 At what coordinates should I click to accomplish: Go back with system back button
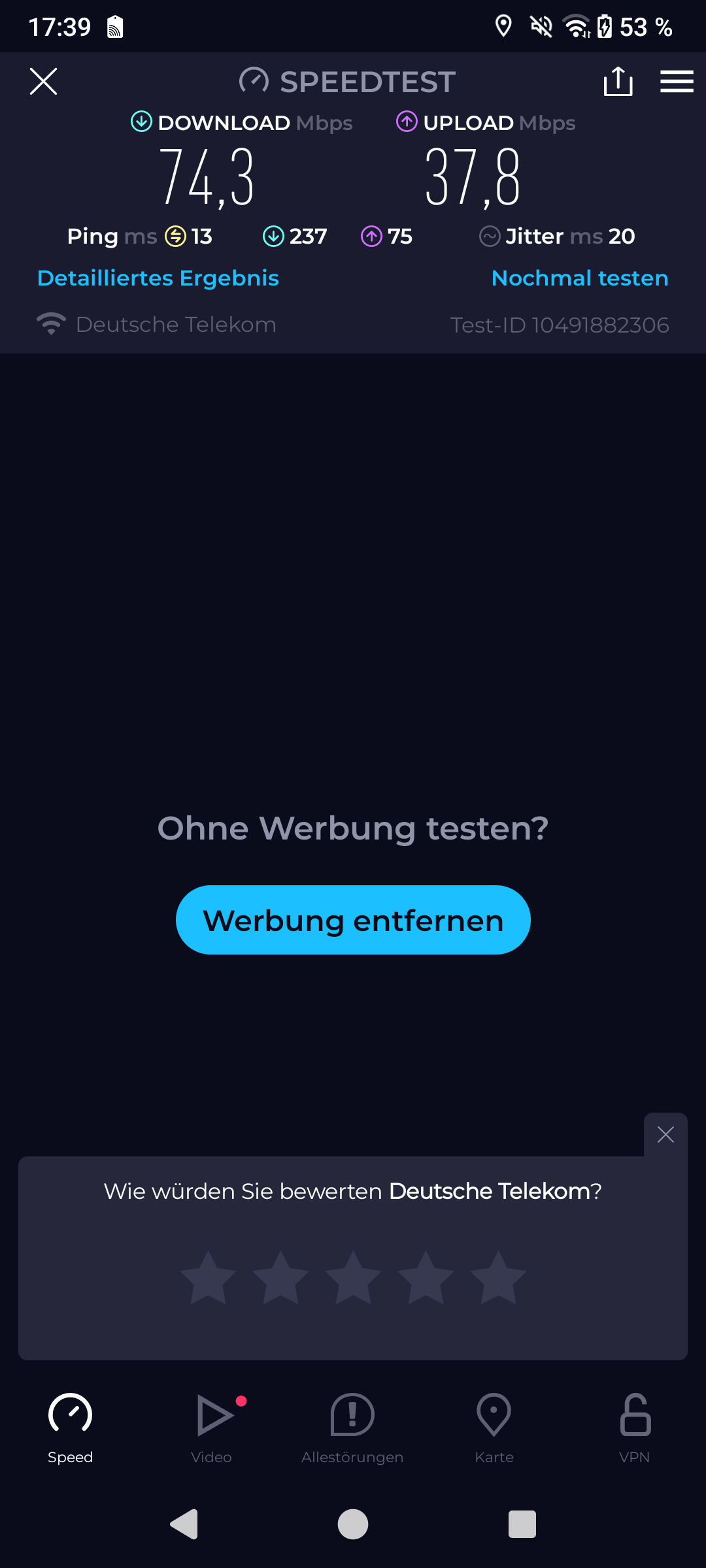(184, 1524)
